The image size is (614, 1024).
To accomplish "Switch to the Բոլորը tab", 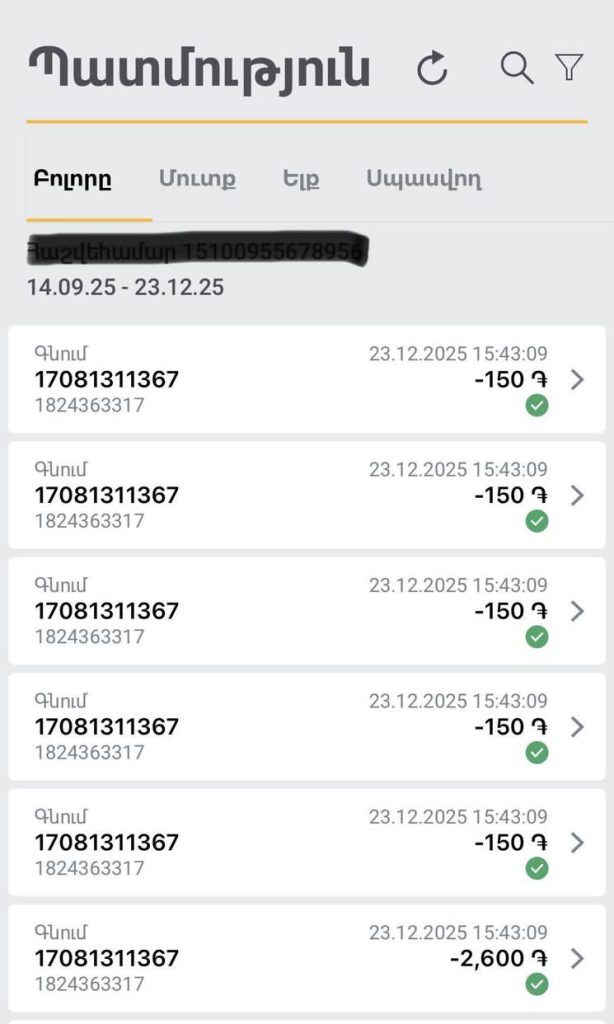I will (72, 180).
